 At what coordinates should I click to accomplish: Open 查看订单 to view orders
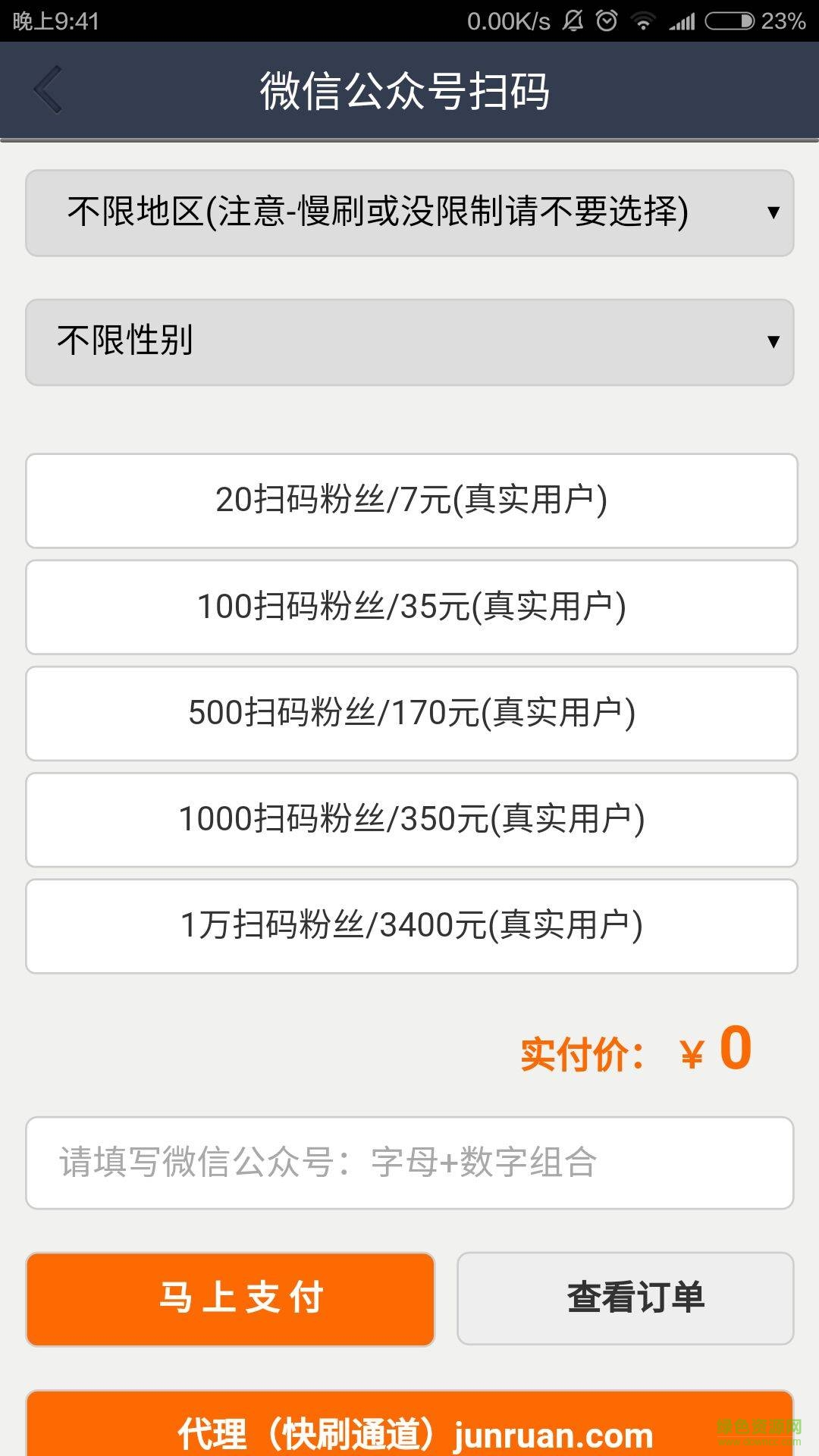pyautogui.click(x=625, y=1298)
